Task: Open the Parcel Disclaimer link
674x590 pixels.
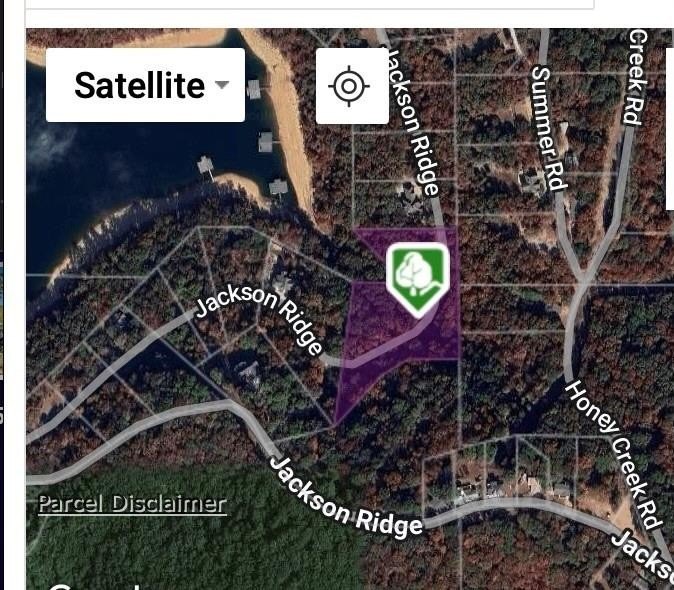Action: [x=131, y=503]
